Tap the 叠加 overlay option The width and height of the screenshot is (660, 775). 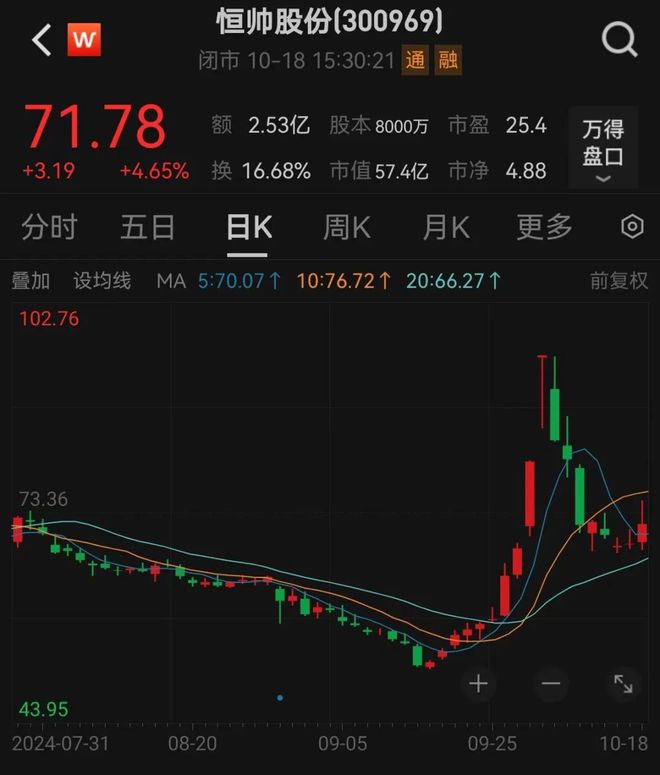click(30, 281)
